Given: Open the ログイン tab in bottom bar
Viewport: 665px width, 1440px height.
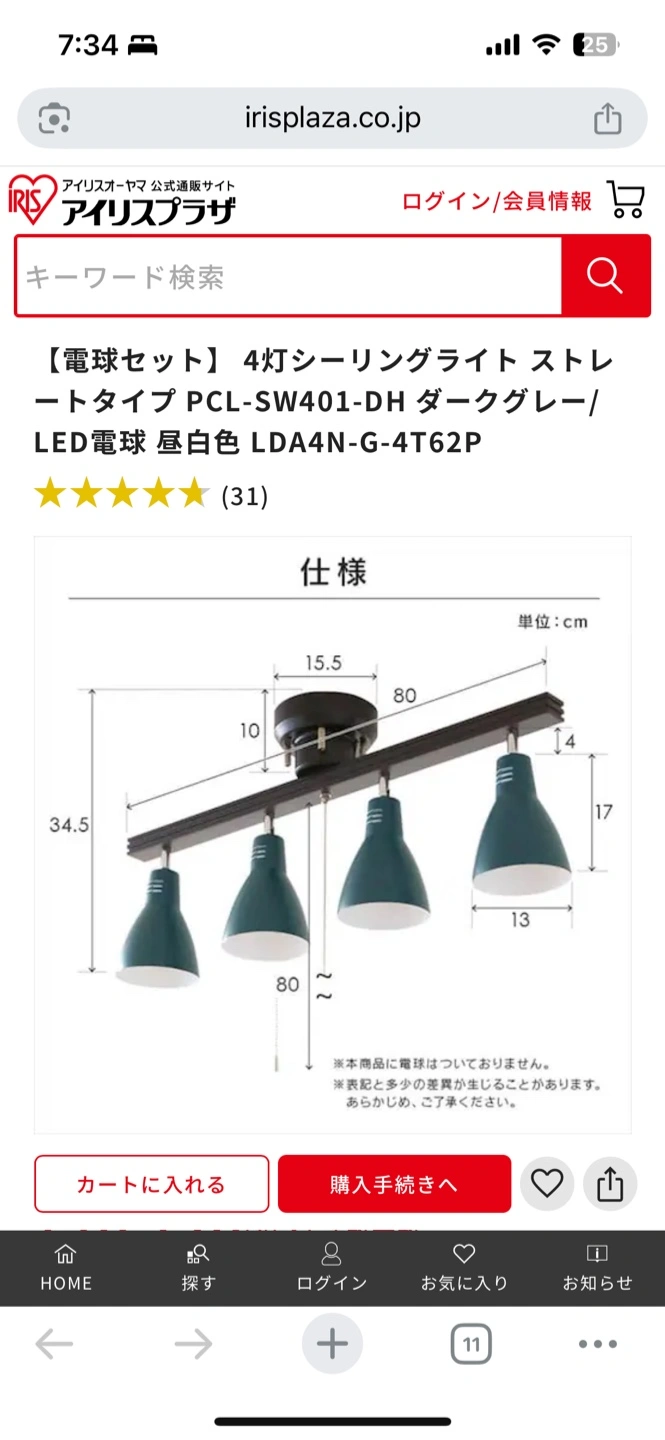Looking at the screenshot, I should click(x=332, y=1268).
